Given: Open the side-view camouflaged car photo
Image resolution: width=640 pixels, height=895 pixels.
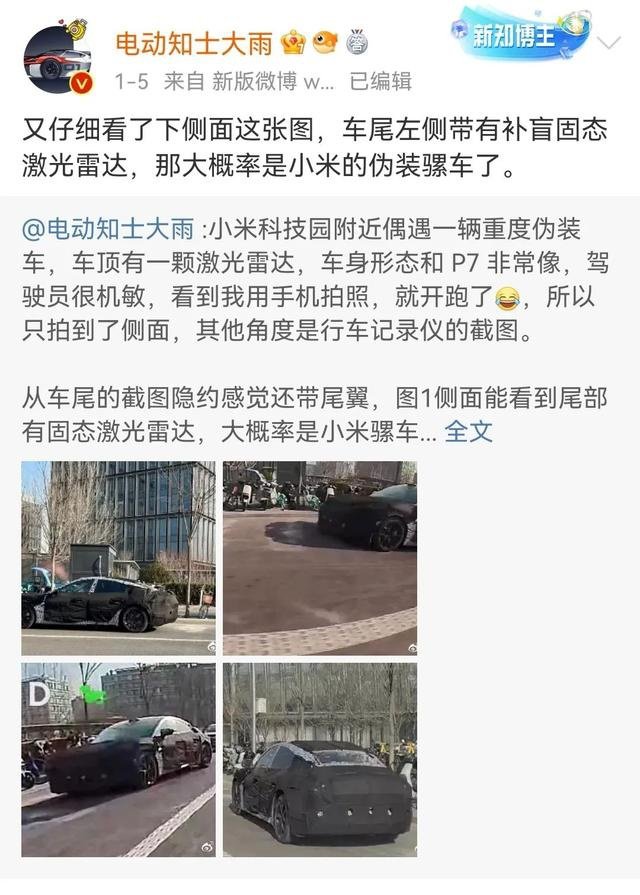Looking at the screenshot, I should pos(118,558).
